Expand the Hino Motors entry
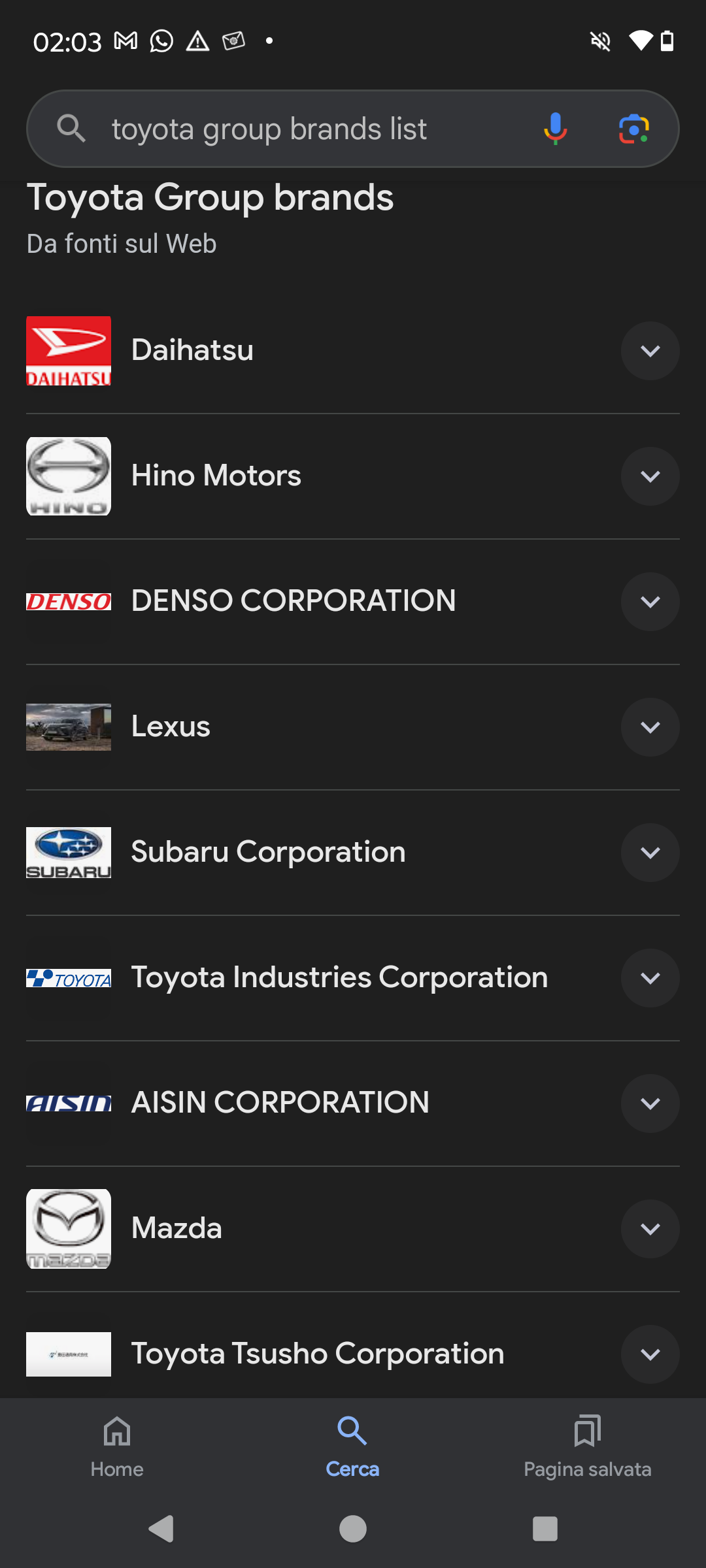The height and width of the screenshot is (1568, 706). (x=650, y=476)
